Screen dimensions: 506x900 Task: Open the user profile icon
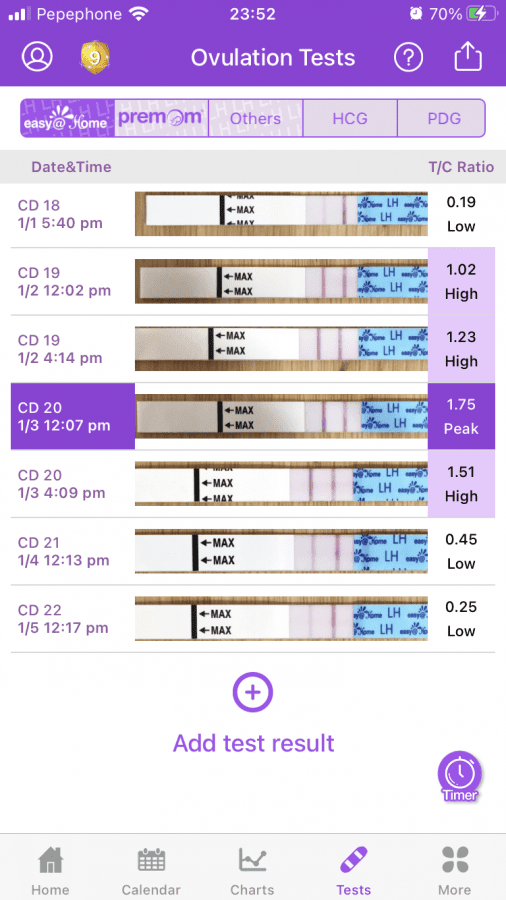[x=37, y=57]
